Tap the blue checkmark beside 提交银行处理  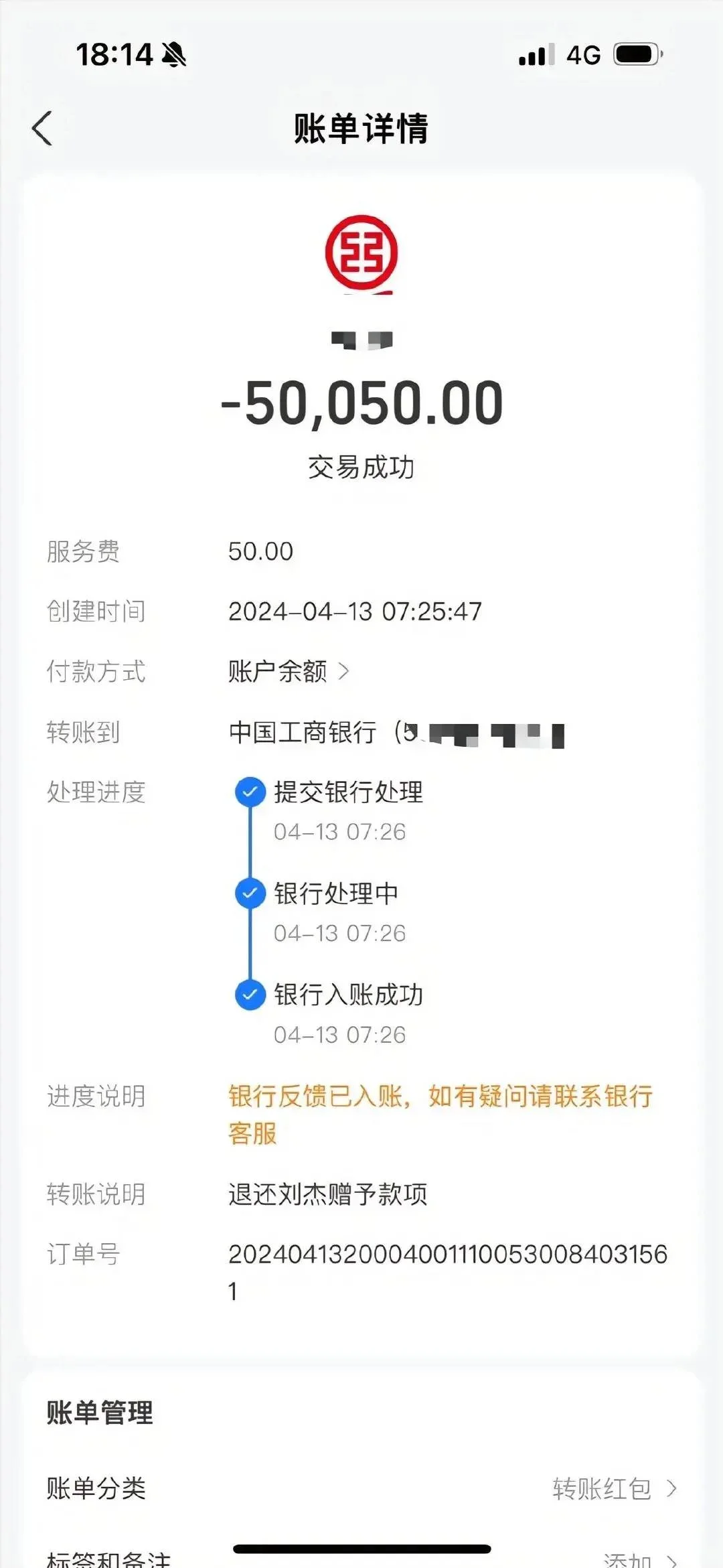click(x=251, y=793)
